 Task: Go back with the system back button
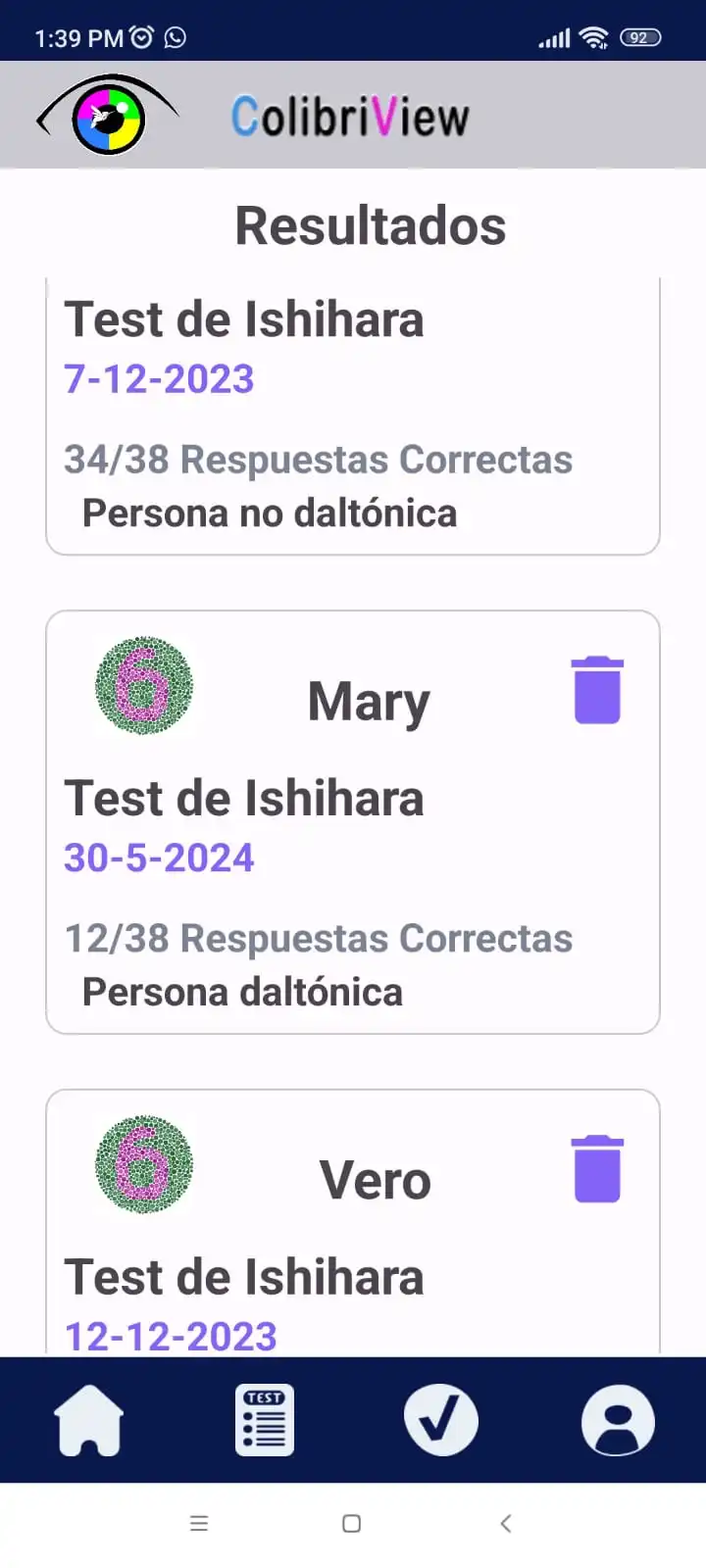pyautogui.click(x=506, y=1523)
